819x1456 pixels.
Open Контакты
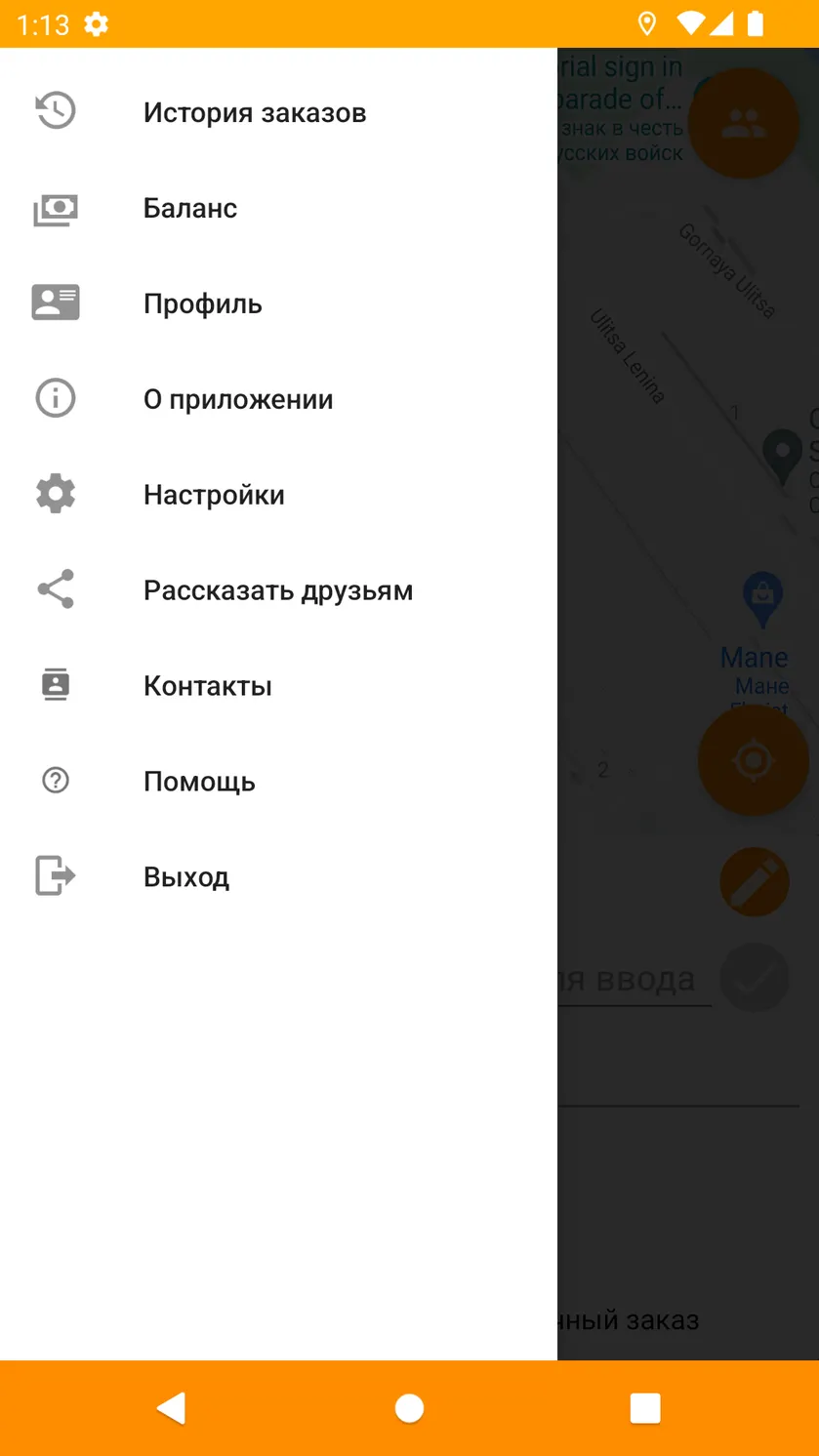point(278,685)
